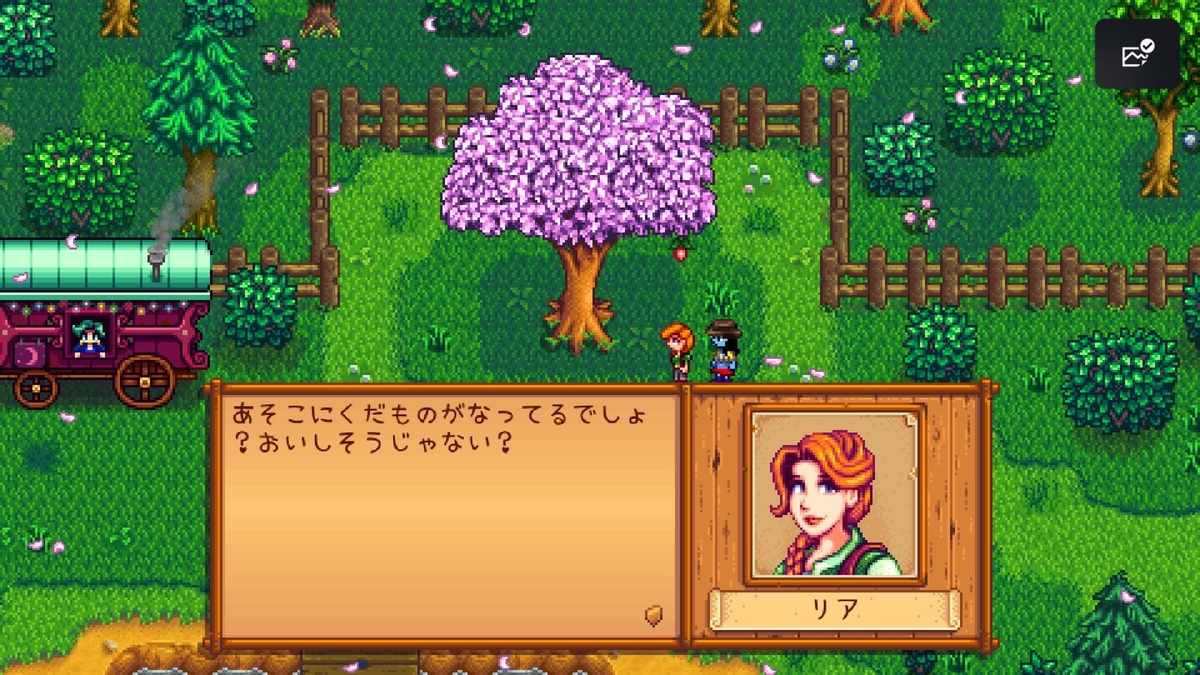Viewport: 1200px width, 675px height.
Task: Open the screenshot overlay icon in the corner
Action: click(1138, 54)
